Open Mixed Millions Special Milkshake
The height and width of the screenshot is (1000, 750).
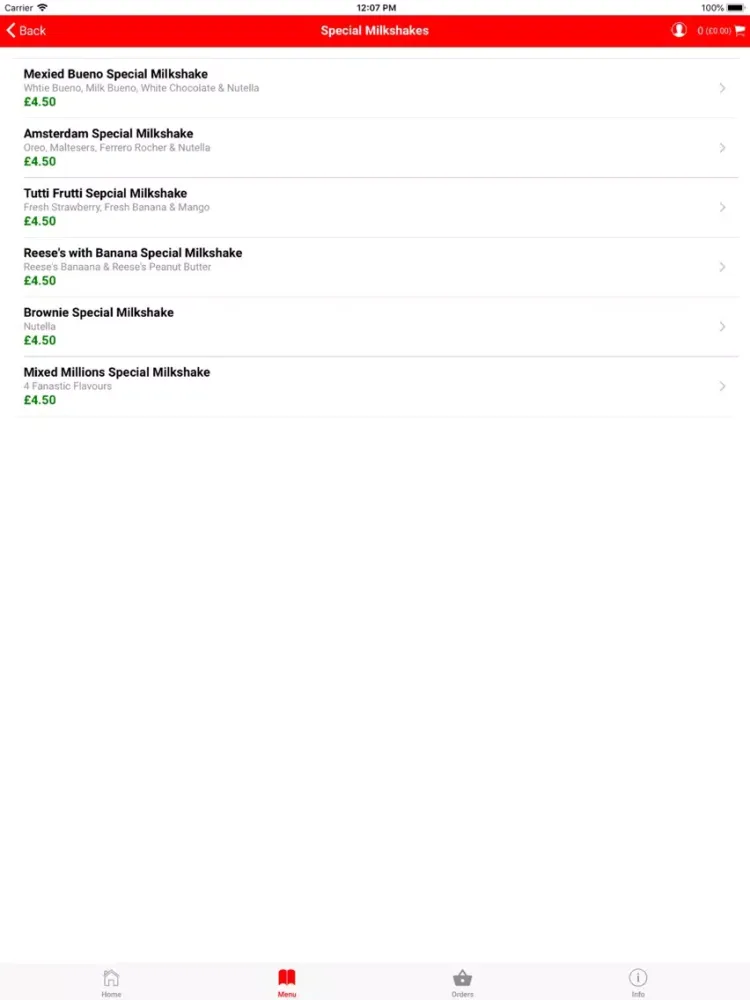pyautogui.click(x=375, y=386)
